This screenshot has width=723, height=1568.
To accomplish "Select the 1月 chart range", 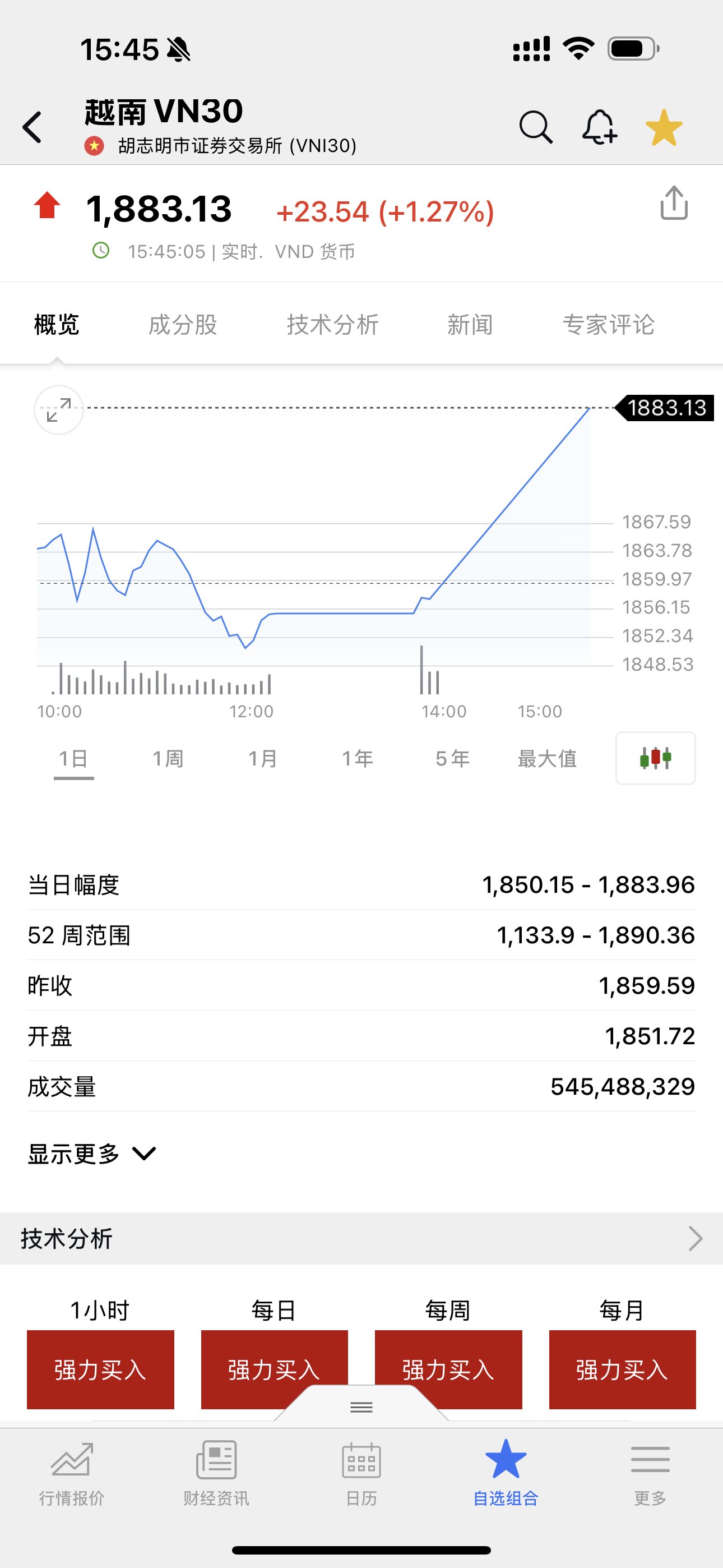I will tap(263, 758).
